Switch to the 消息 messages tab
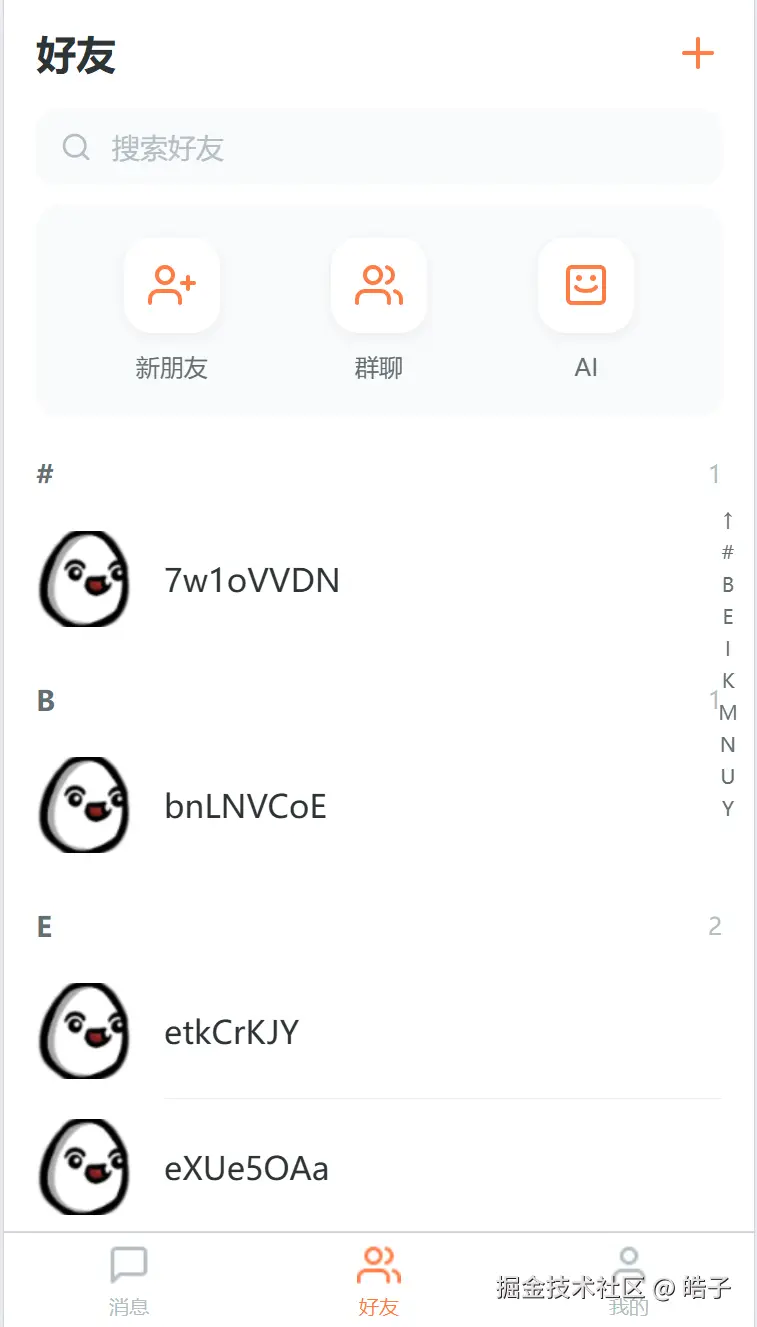Image resolution: width=757 pixels, height=1327 pixels. [129, 1280]
